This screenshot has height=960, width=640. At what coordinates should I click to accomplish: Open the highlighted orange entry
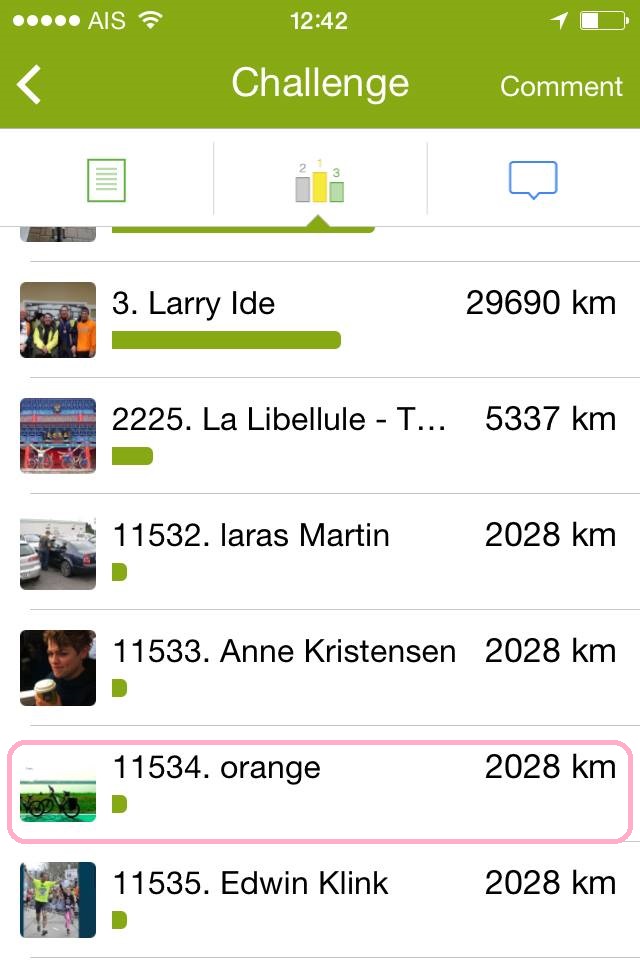320,784
